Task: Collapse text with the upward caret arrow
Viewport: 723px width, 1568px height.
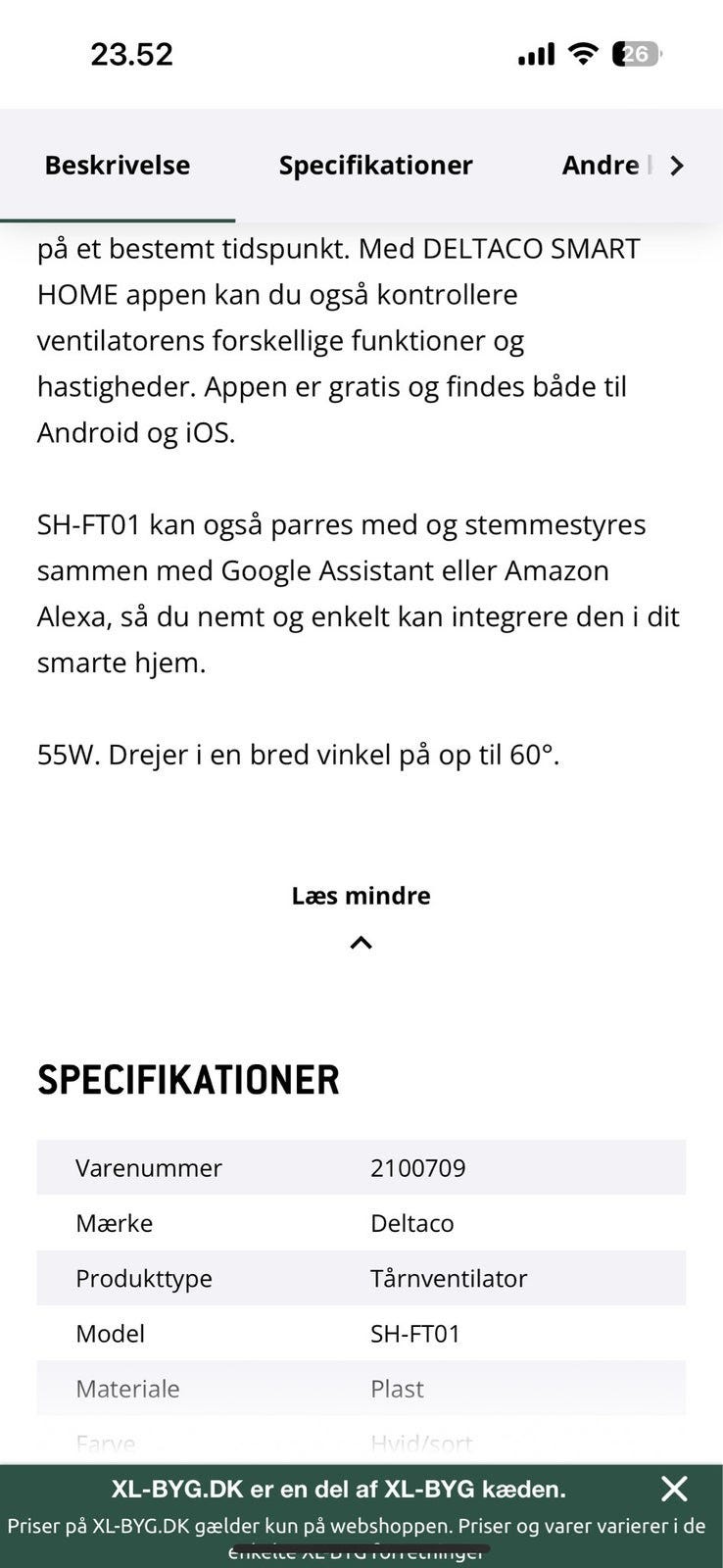Action: coord(361,942)
